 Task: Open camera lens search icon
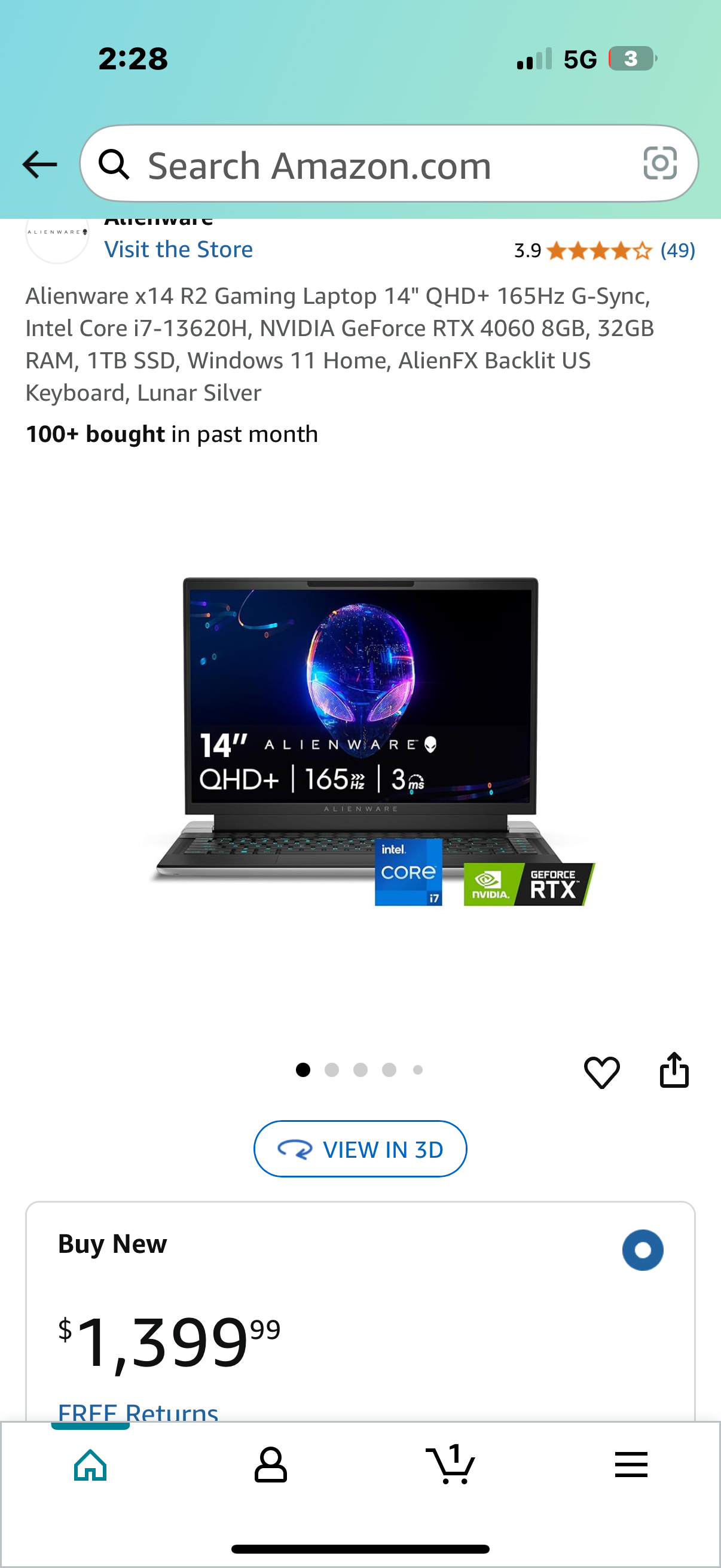[660, 163]
